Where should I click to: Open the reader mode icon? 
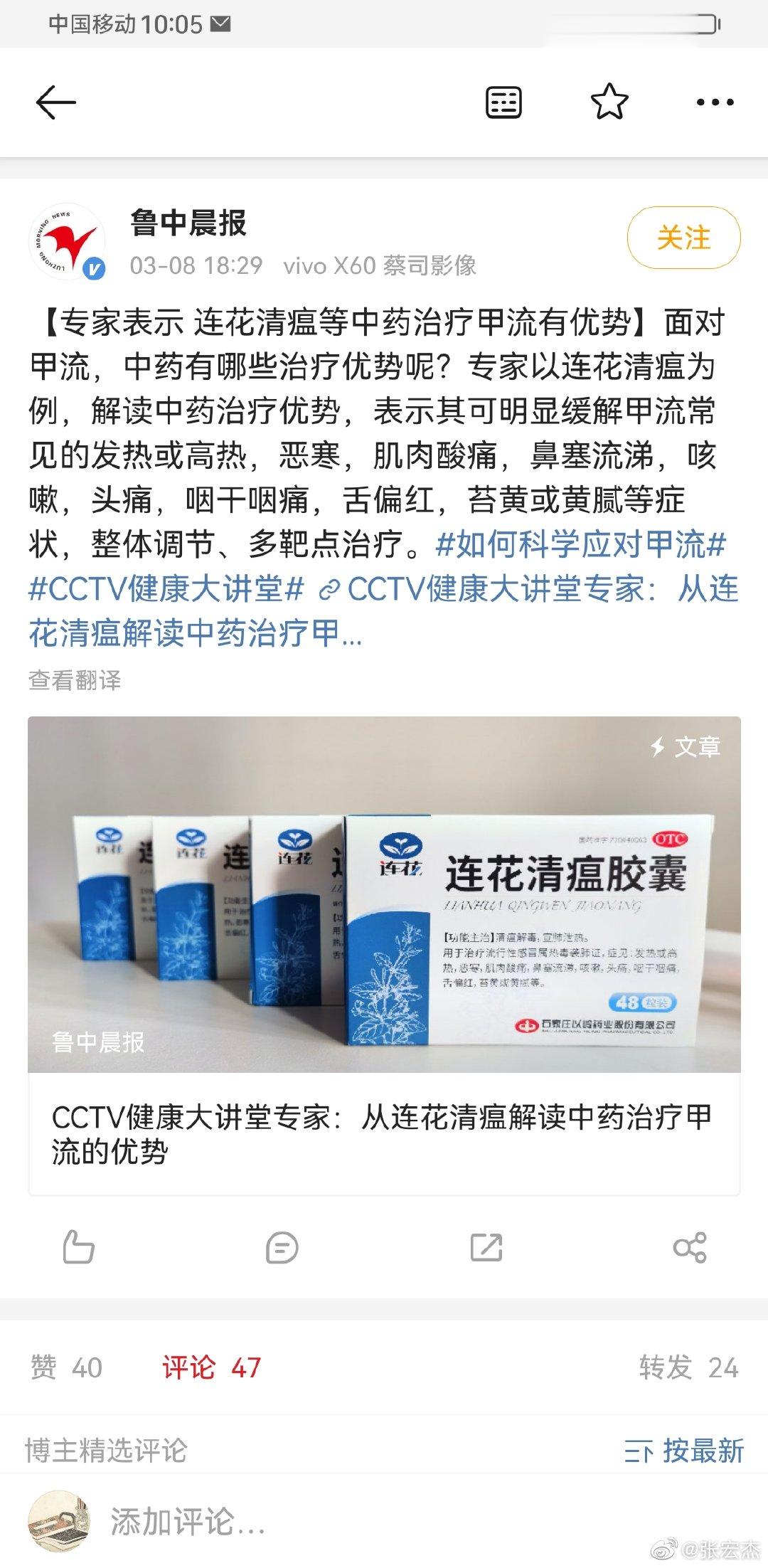click(x=503, y=102)
